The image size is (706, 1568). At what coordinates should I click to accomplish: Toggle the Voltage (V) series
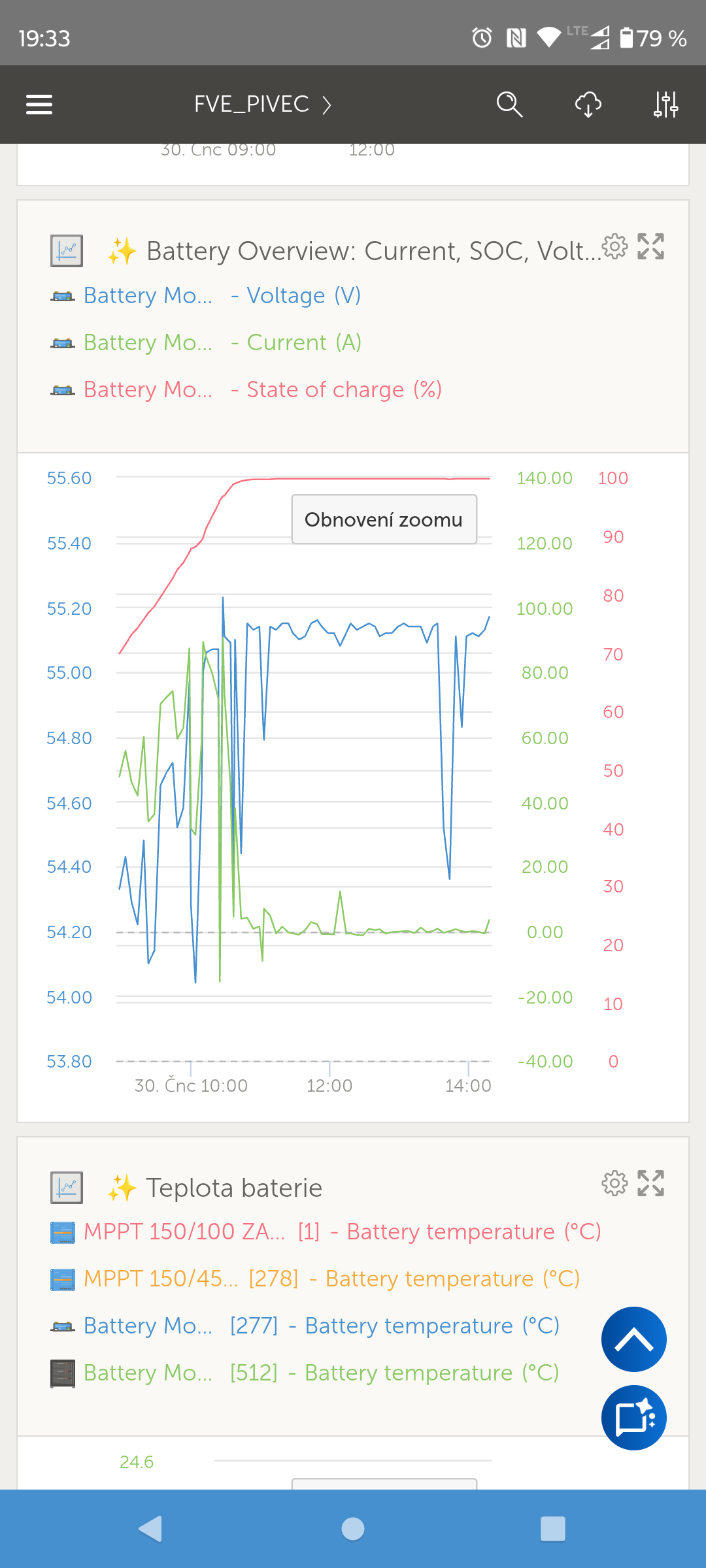click(222, 296)
